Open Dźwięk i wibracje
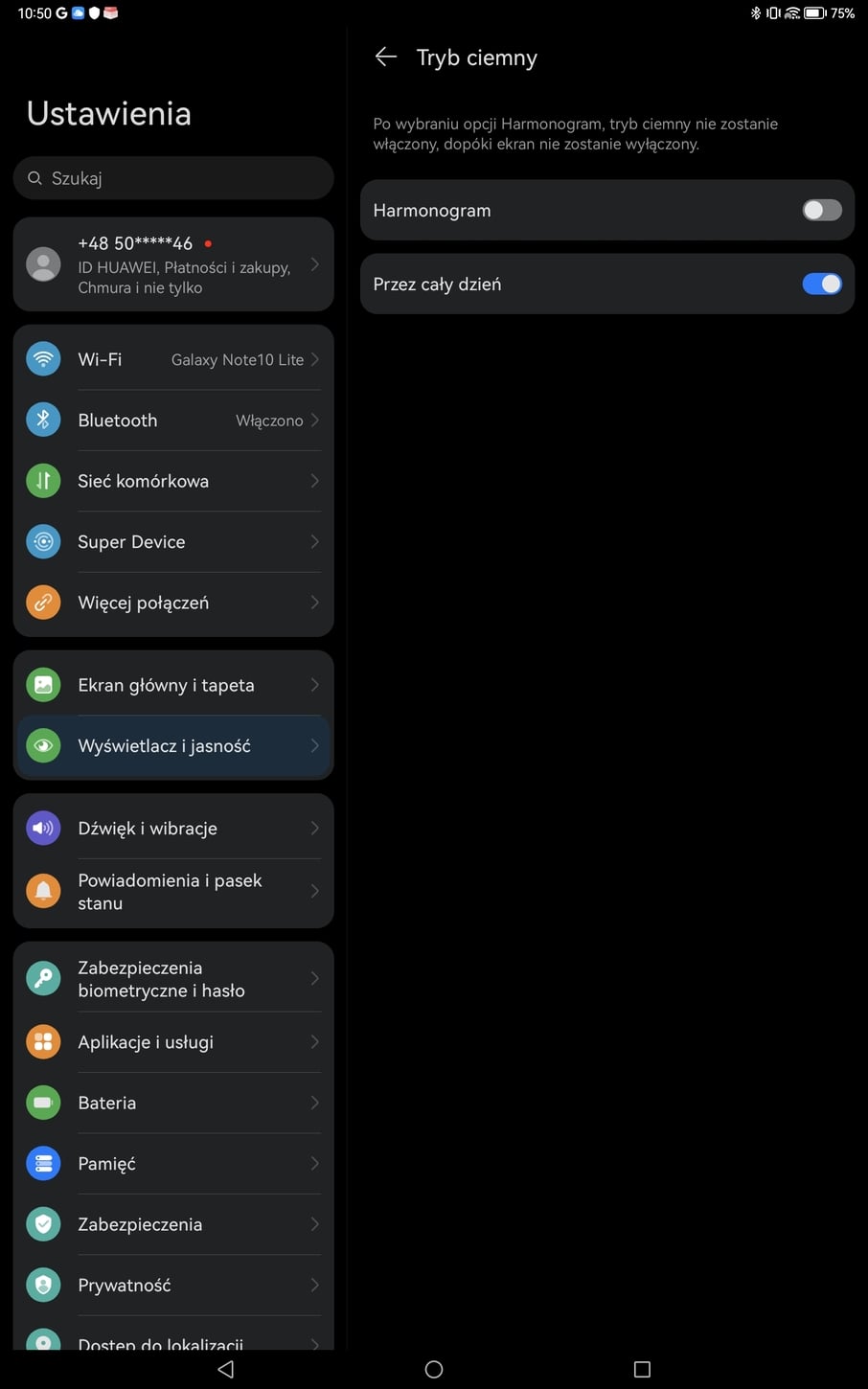 (173, 829)
